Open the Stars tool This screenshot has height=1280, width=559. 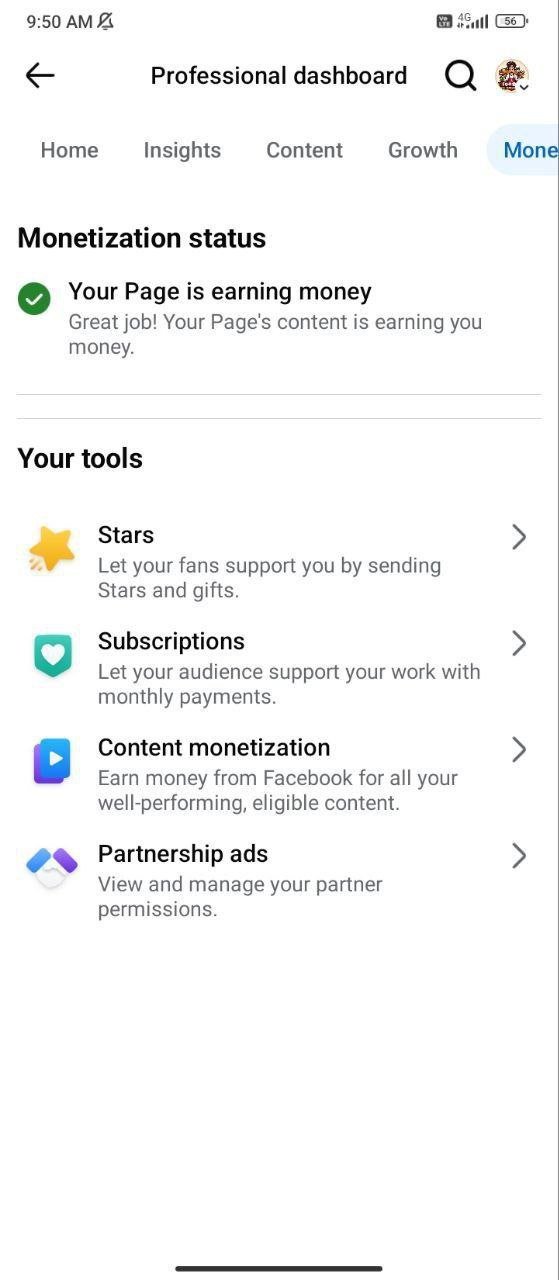point(279,562)
